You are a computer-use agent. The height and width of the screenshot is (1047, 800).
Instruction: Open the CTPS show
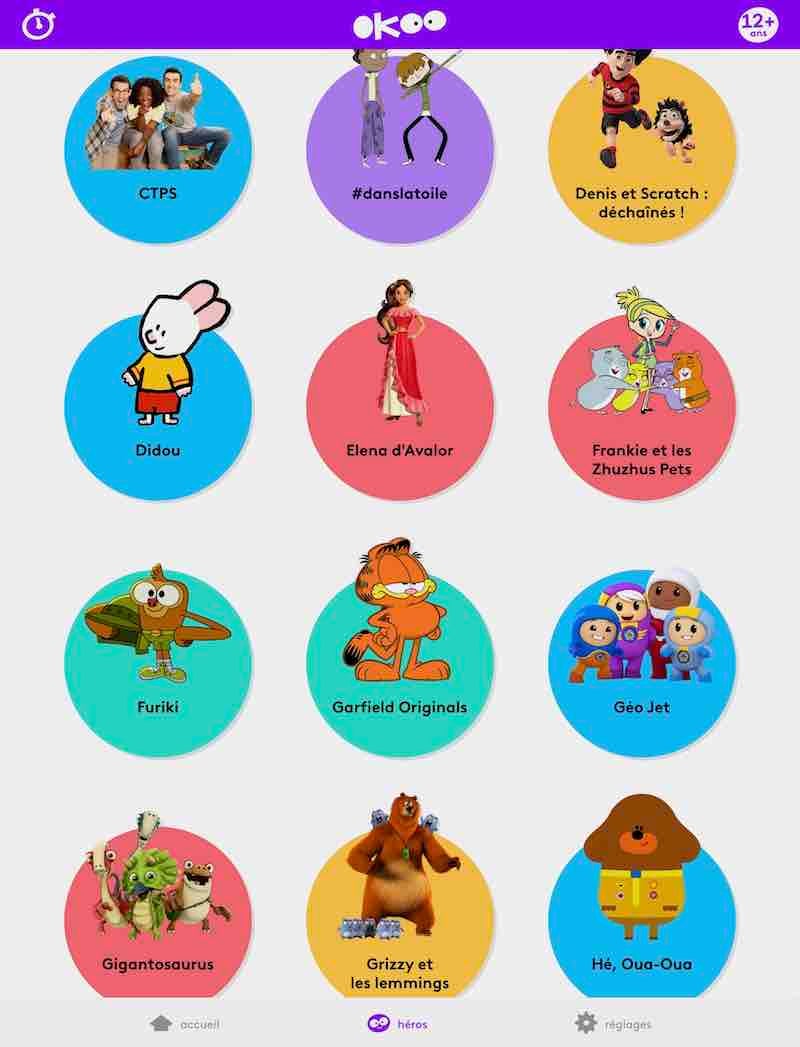(x=158, y=150)
